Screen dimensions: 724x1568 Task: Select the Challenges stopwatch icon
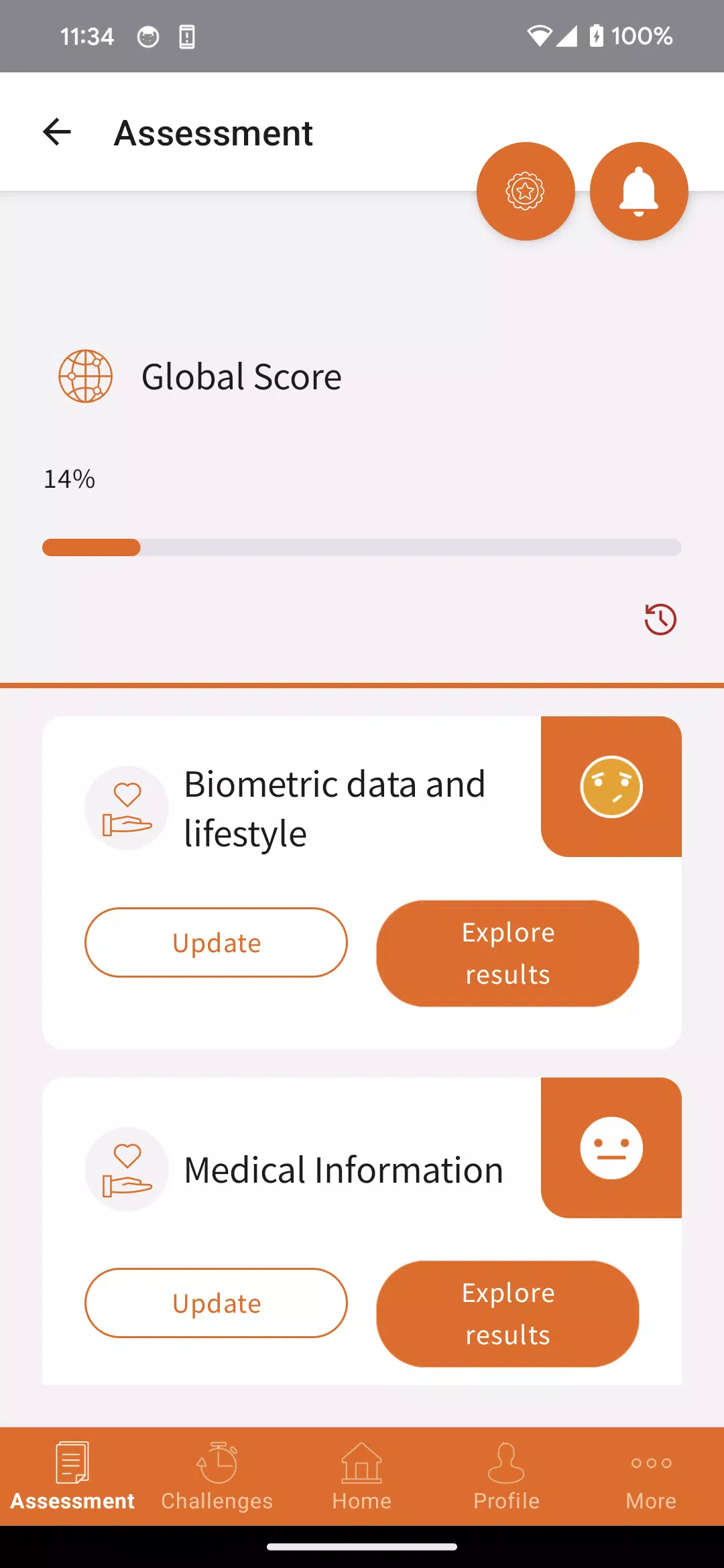(217, 1465)
